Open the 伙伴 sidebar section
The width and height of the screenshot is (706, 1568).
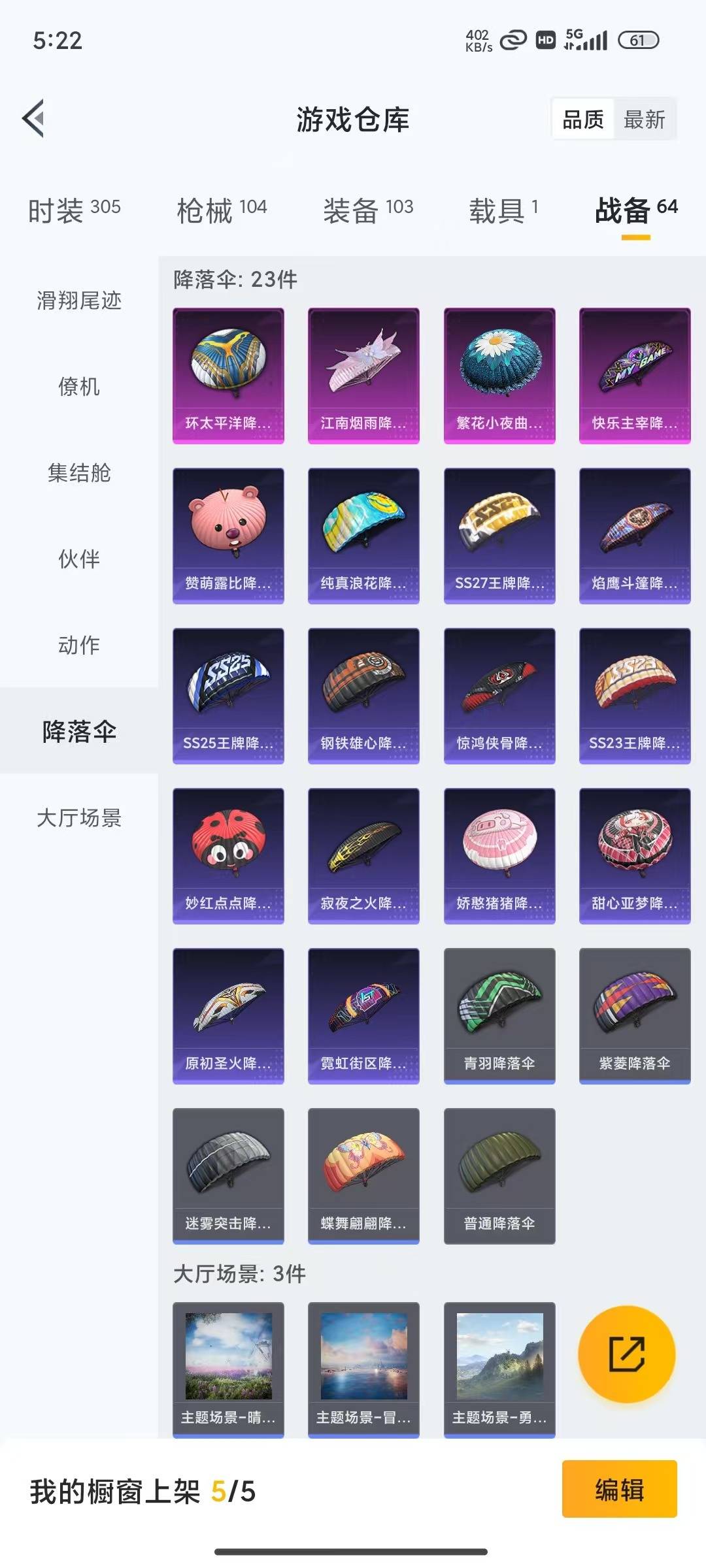(x=78, y=559)
